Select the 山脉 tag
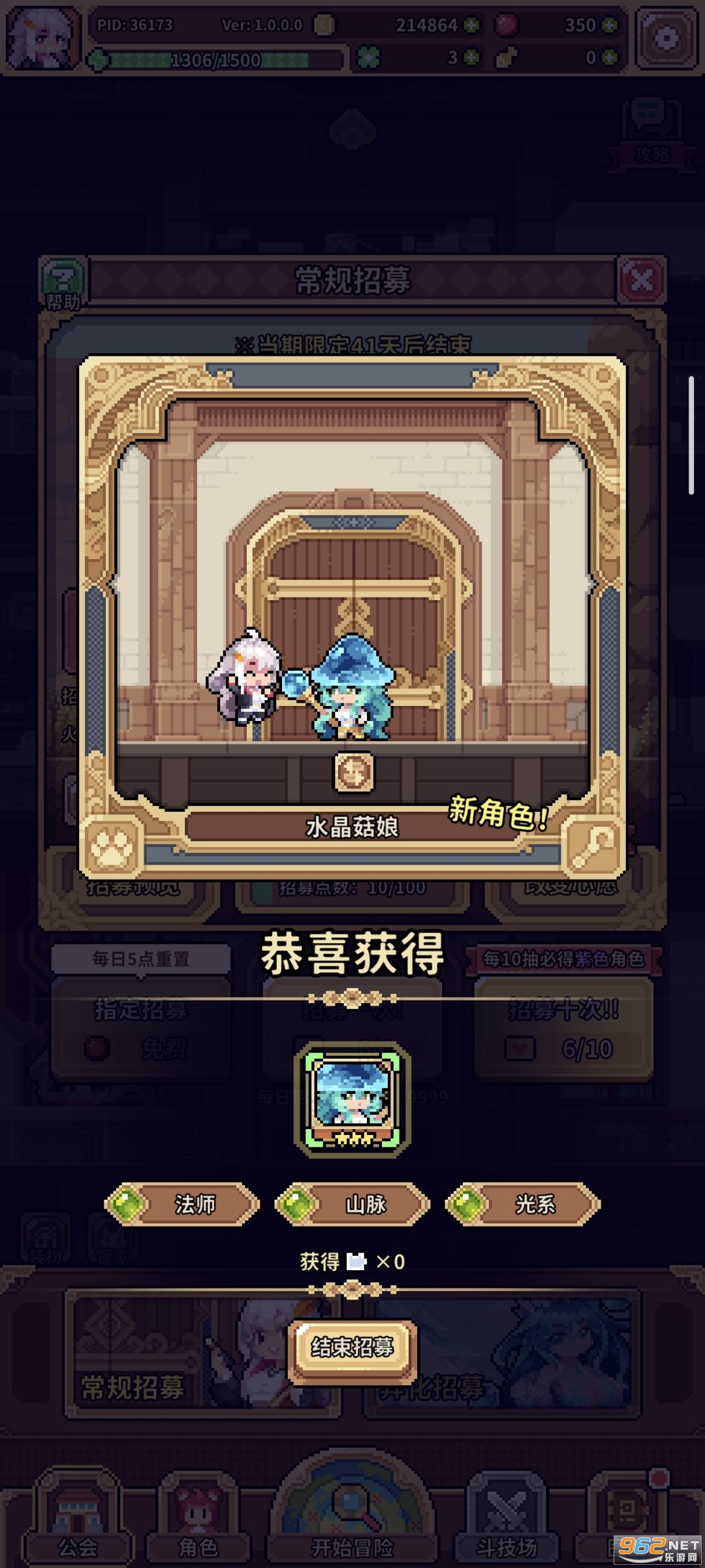 [353, 1204]
